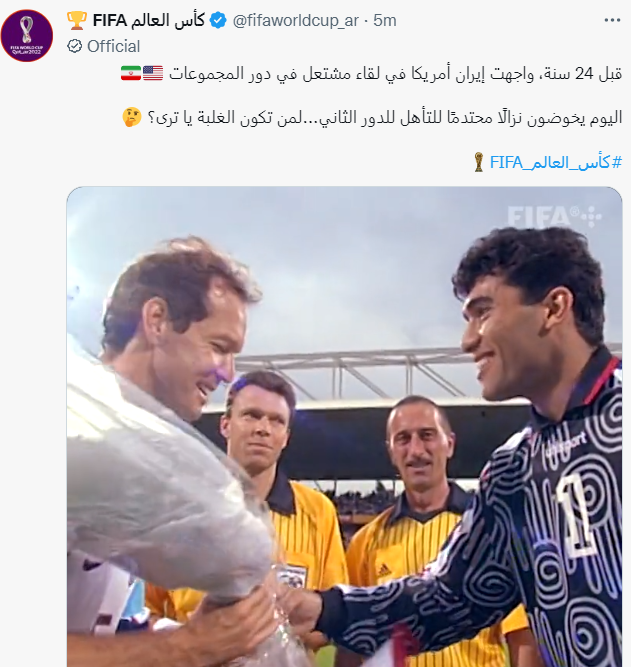Open the FIFA World Cup profile avatar

tap(27, 34)
